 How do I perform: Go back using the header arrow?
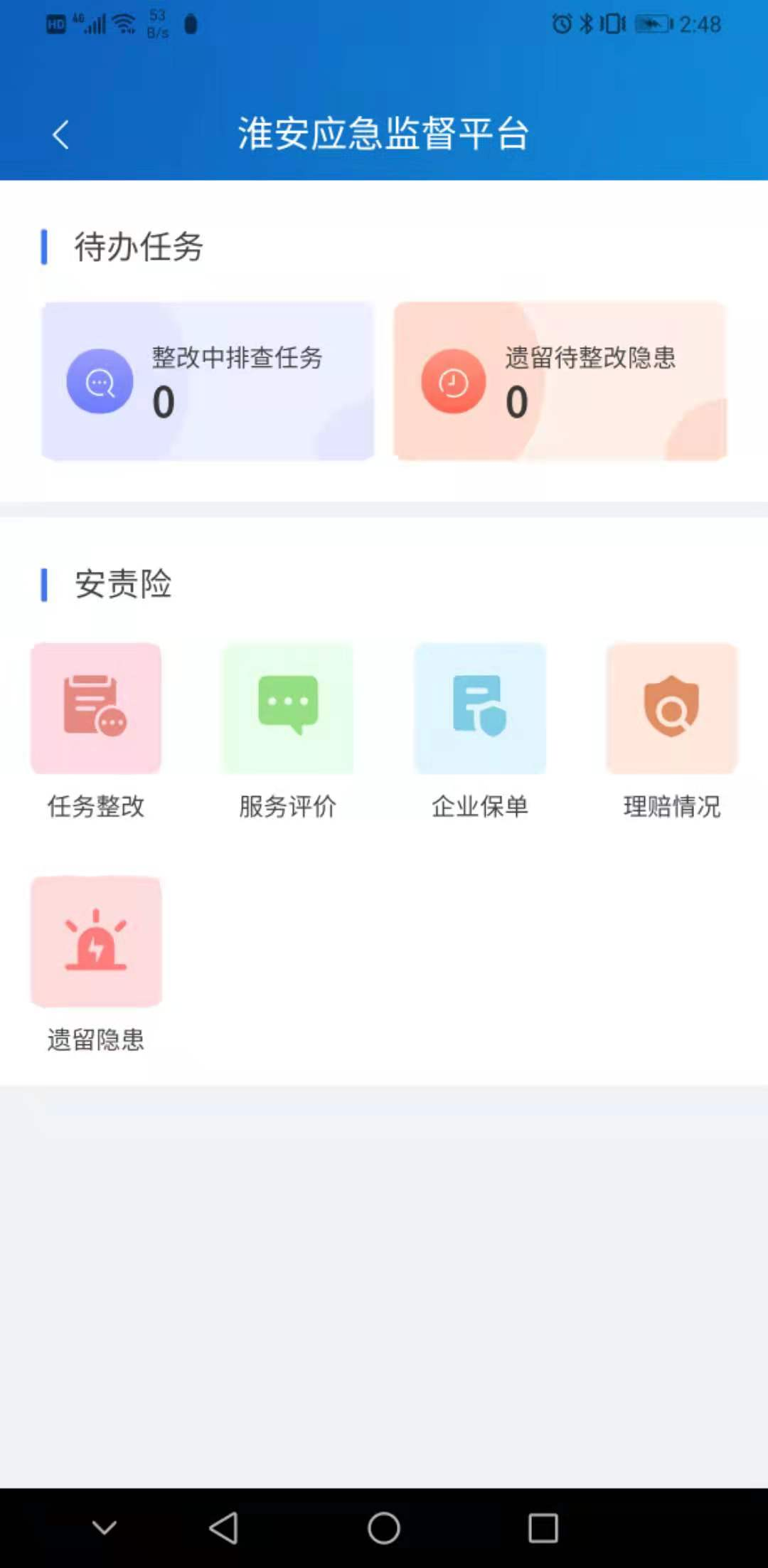tap(61, 134)
